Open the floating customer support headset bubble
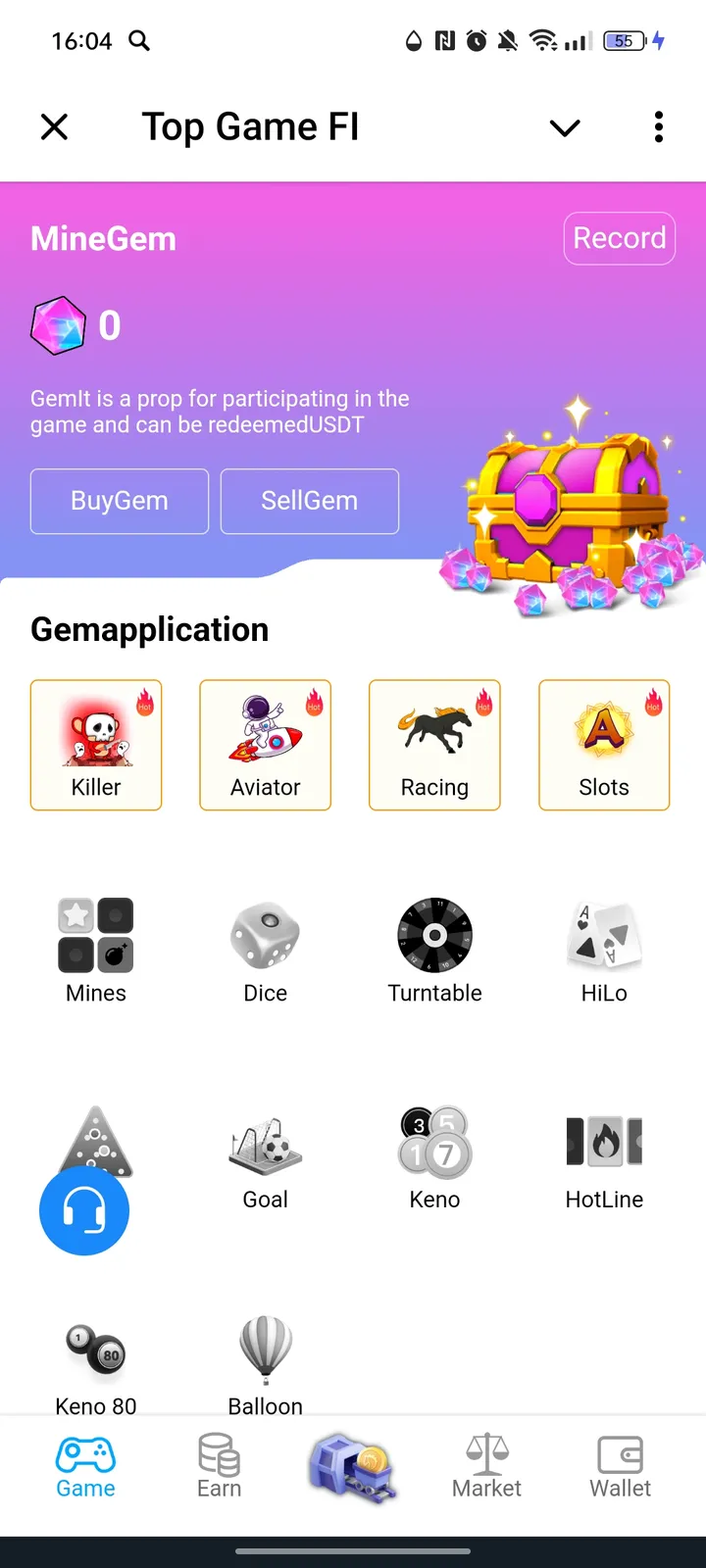Screen dimensions: 706x1568 pyautogui.click(x=84, y=1209)
